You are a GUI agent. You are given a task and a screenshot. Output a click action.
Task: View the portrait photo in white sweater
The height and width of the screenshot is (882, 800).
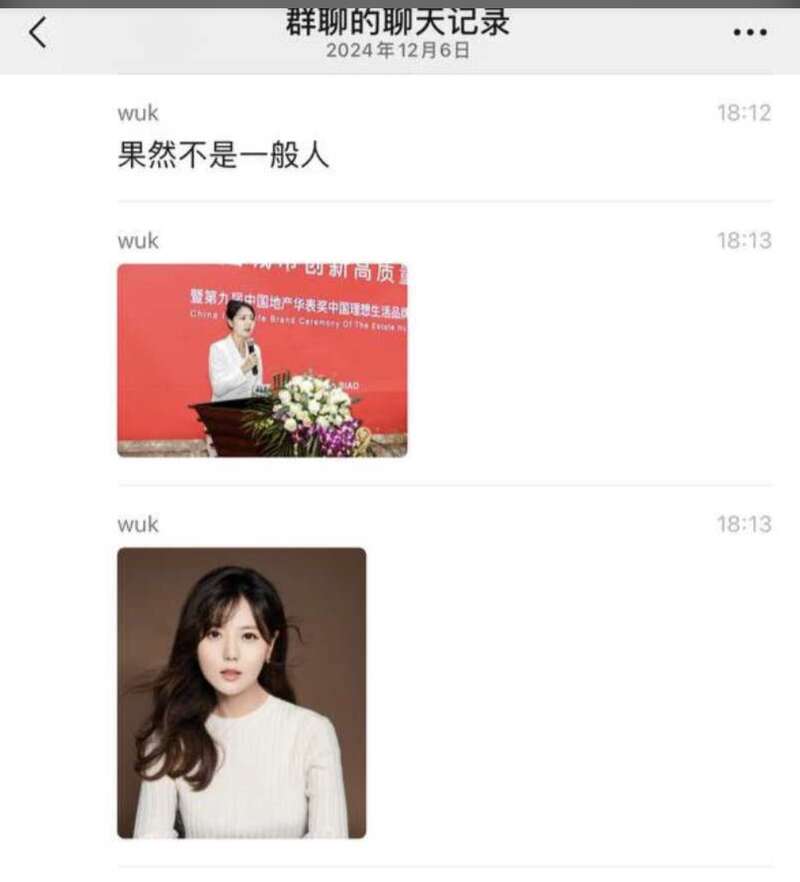[x=241, y=692]
